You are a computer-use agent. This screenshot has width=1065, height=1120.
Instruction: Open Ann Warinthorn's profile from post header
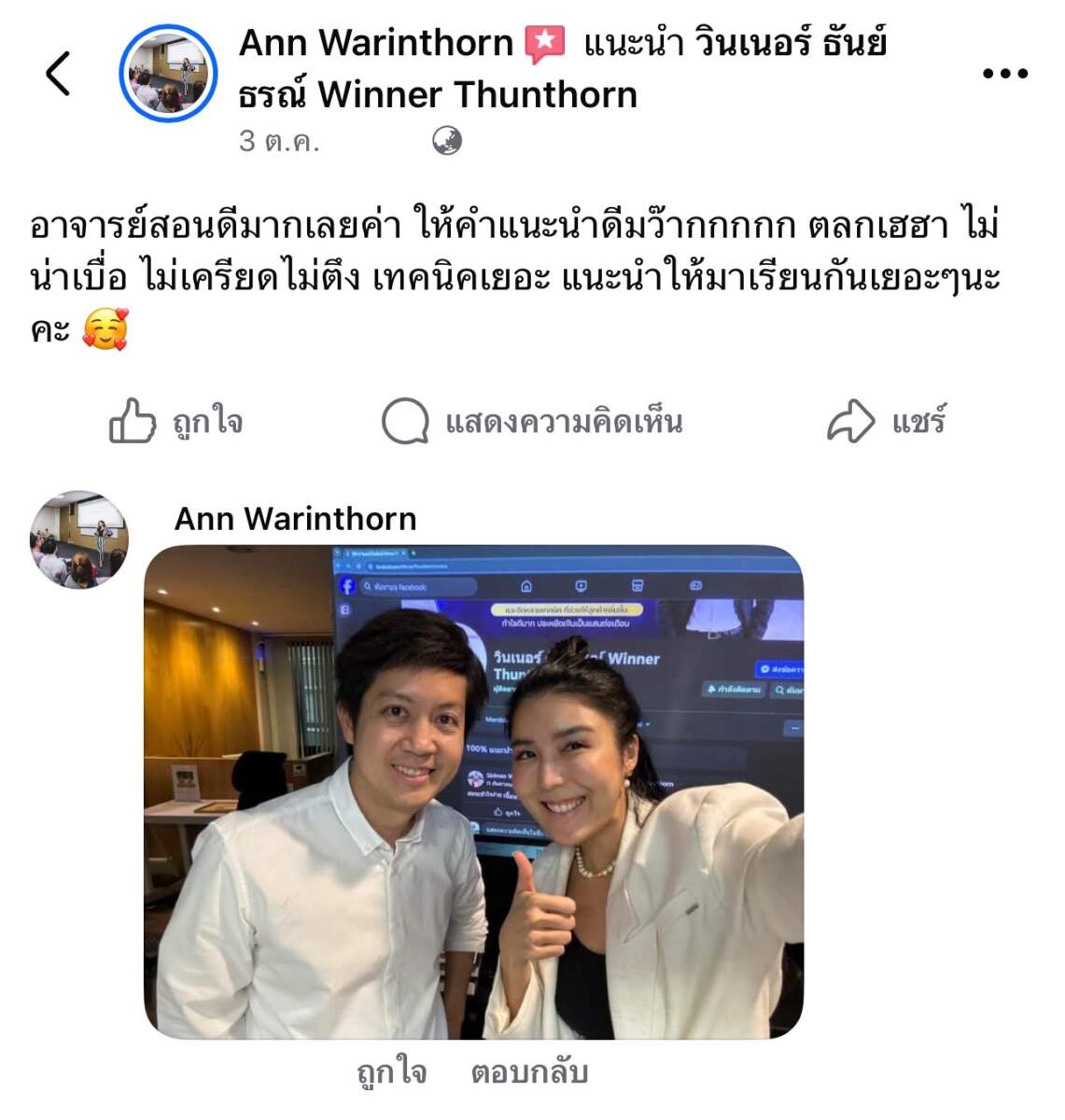(375, 44)
